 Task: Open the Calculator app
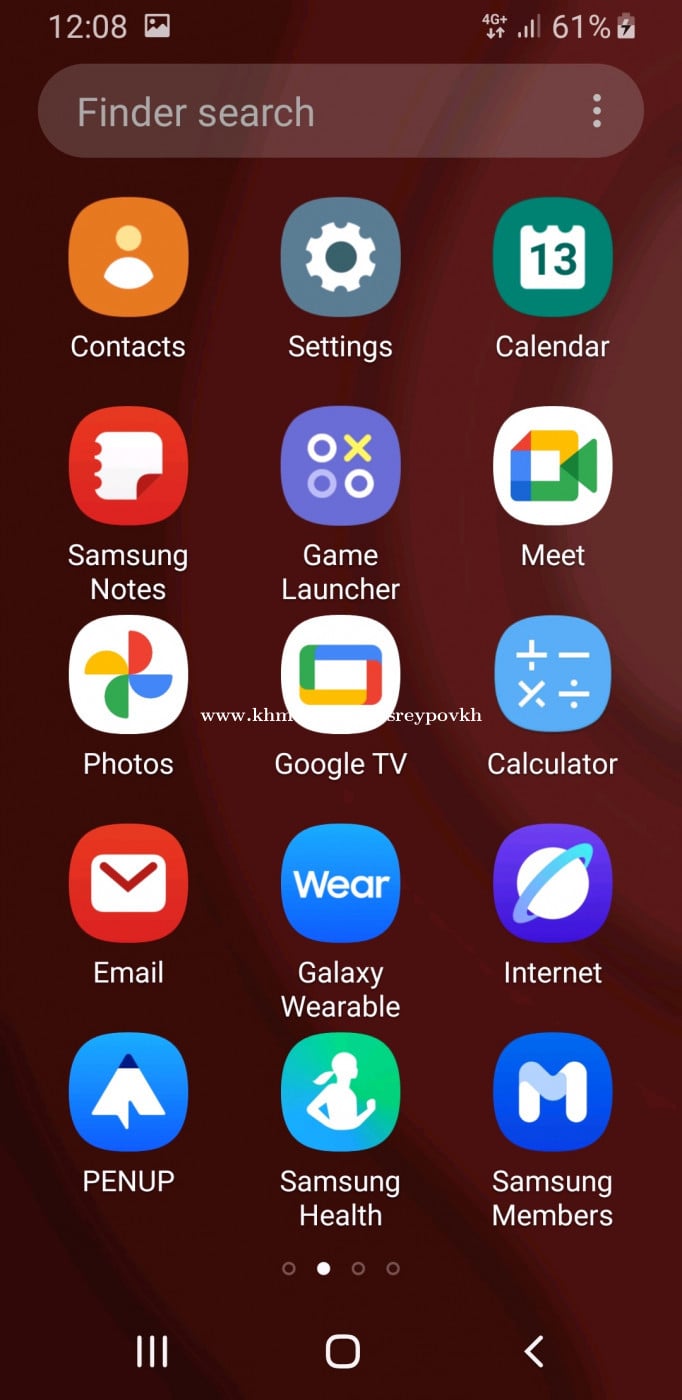click(552, 675)
